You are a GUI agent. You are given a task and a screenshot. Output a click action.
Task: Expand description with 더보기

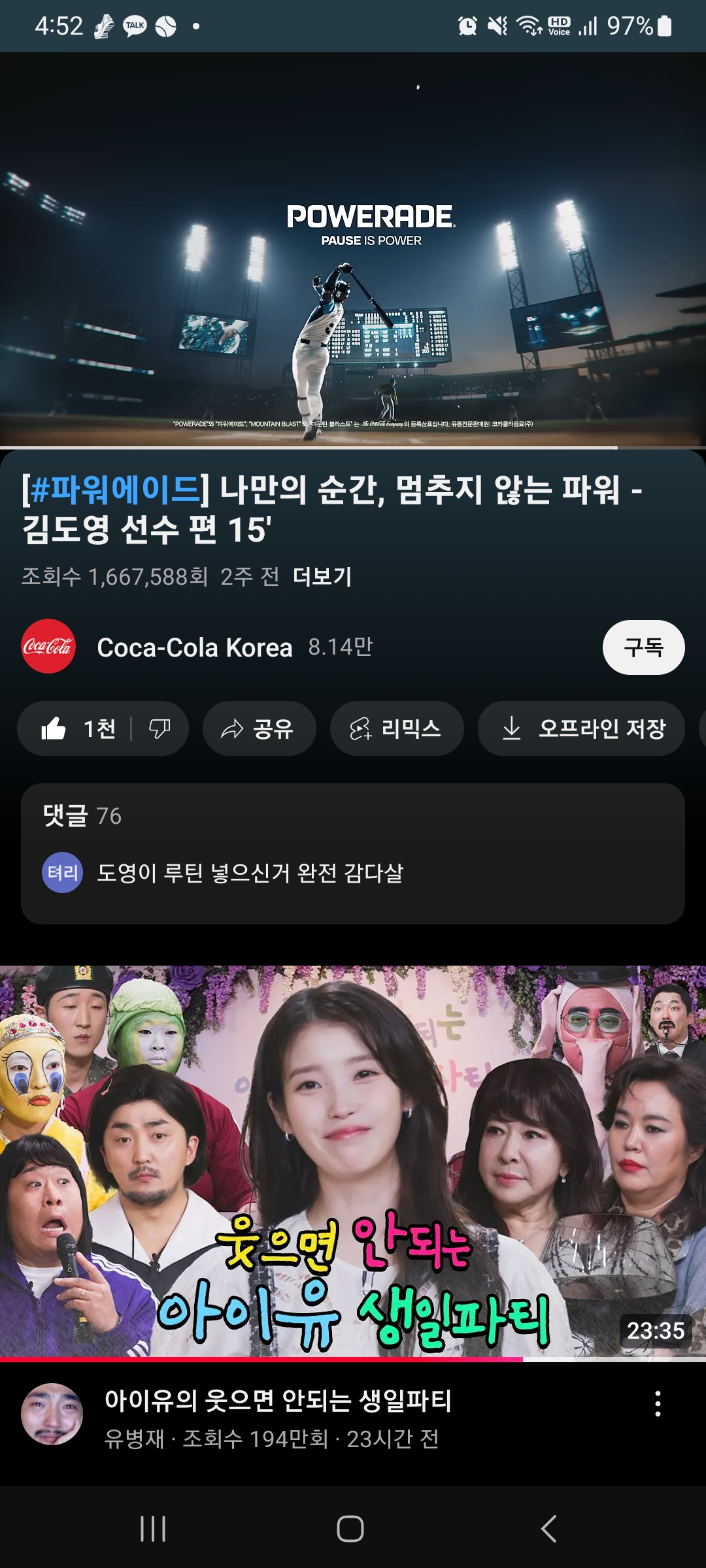pos(322,576)
